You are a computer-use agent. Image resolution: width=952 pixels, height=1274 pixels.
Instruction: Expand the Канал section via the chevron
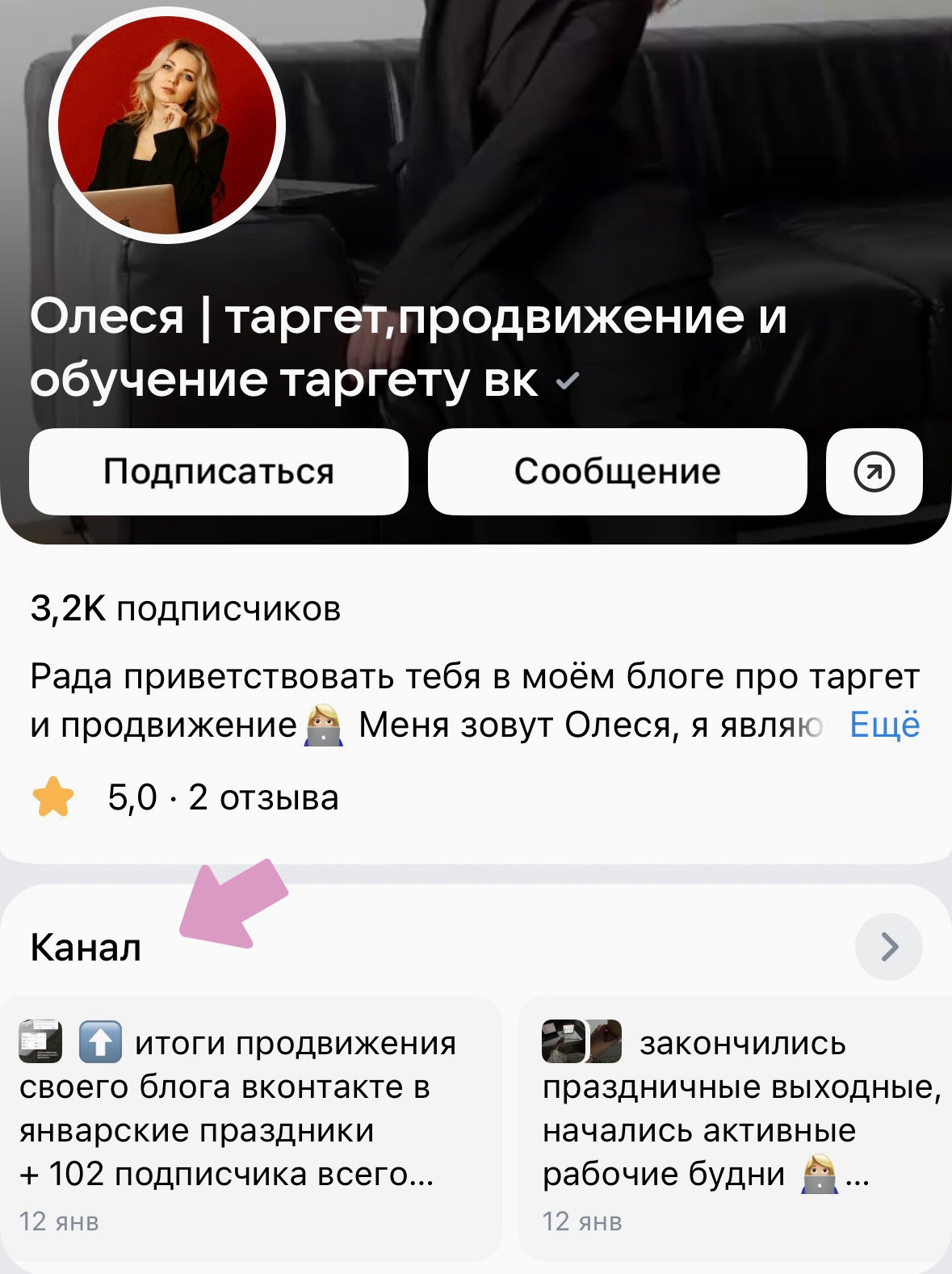tap(888, 947)
